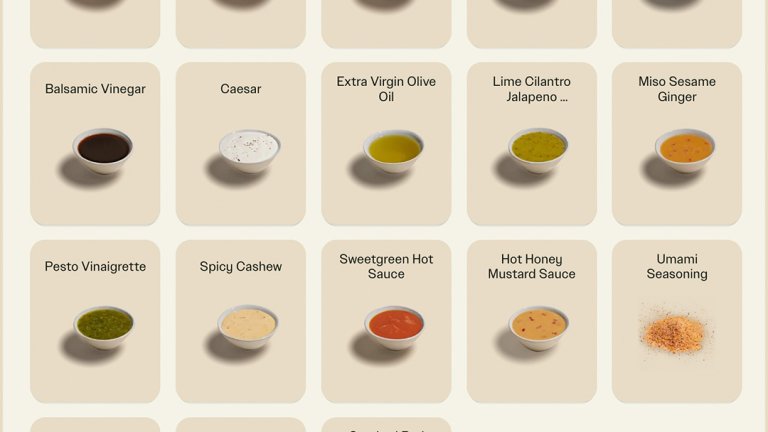
Task: Pick the Lime Cilantro Jalapeno dressing
Action: pyautogui.click(x=532, y=145)
